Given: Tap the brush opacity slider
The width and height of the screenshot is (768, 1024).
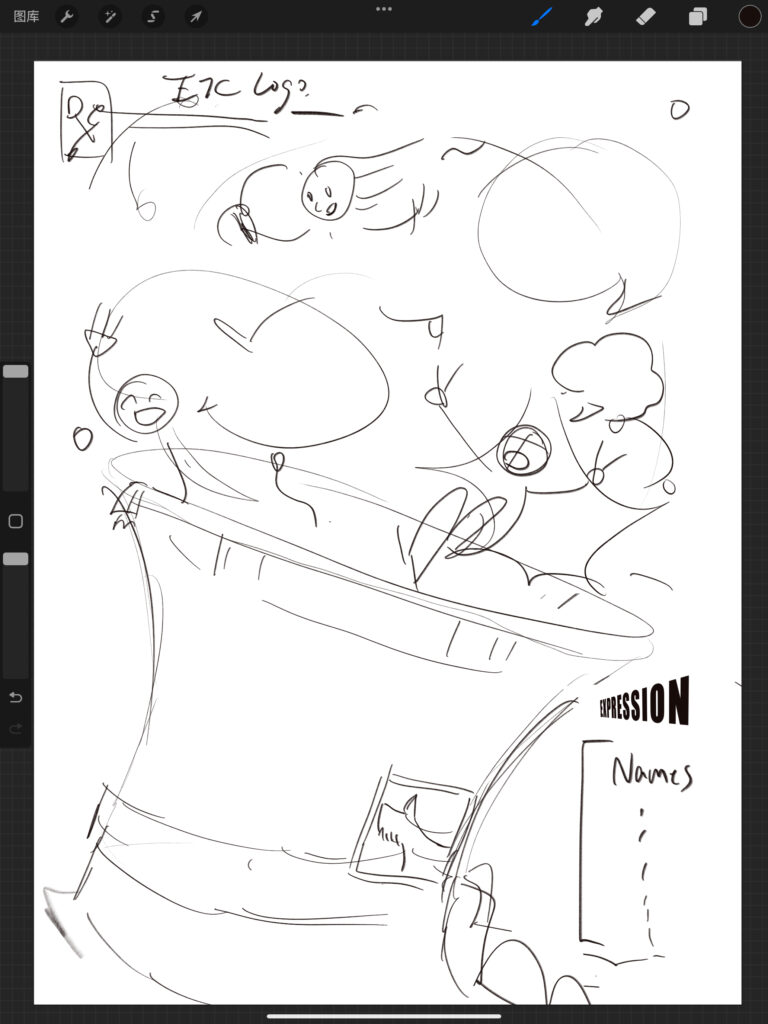Looking at the screenshot, I should (16, 615).
